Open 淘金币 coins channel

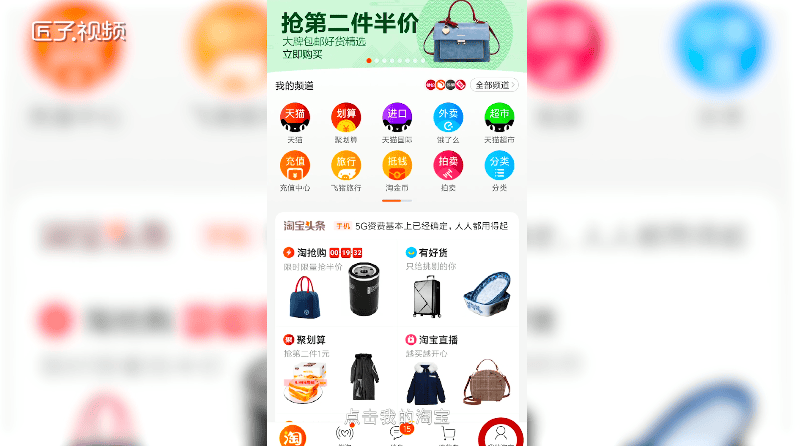coord(397,167)
